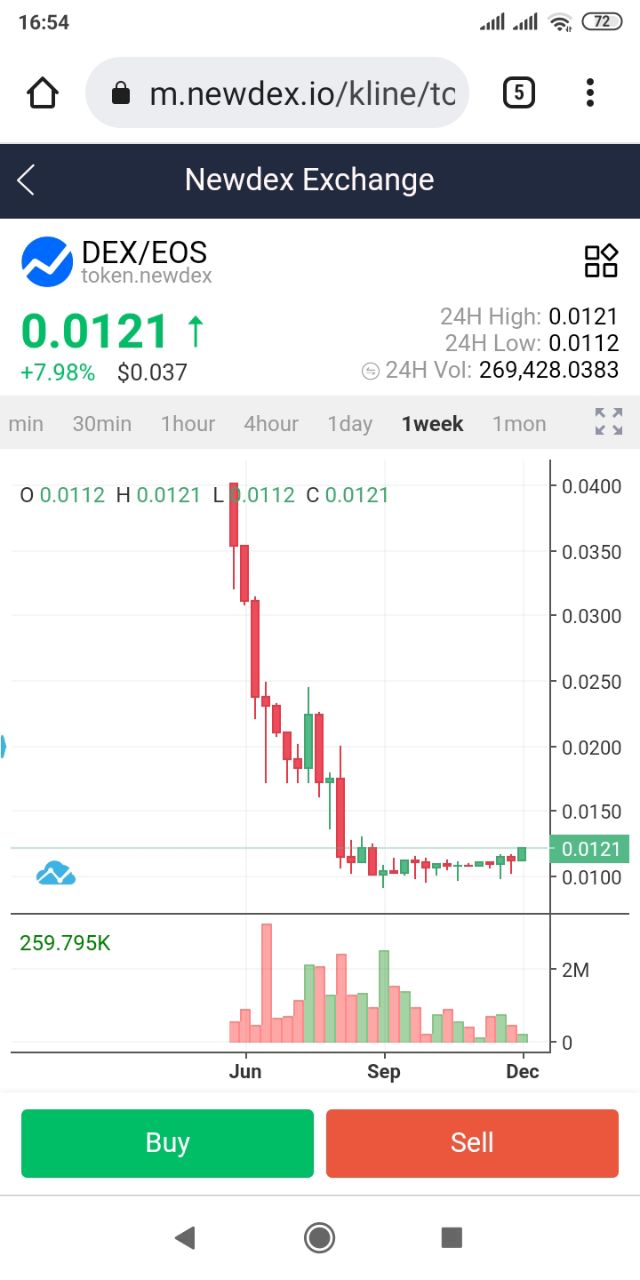This screenshot has width=640, height=1280.
Task: Go back using the system navigation bar
Action: tap(185, 1238)
